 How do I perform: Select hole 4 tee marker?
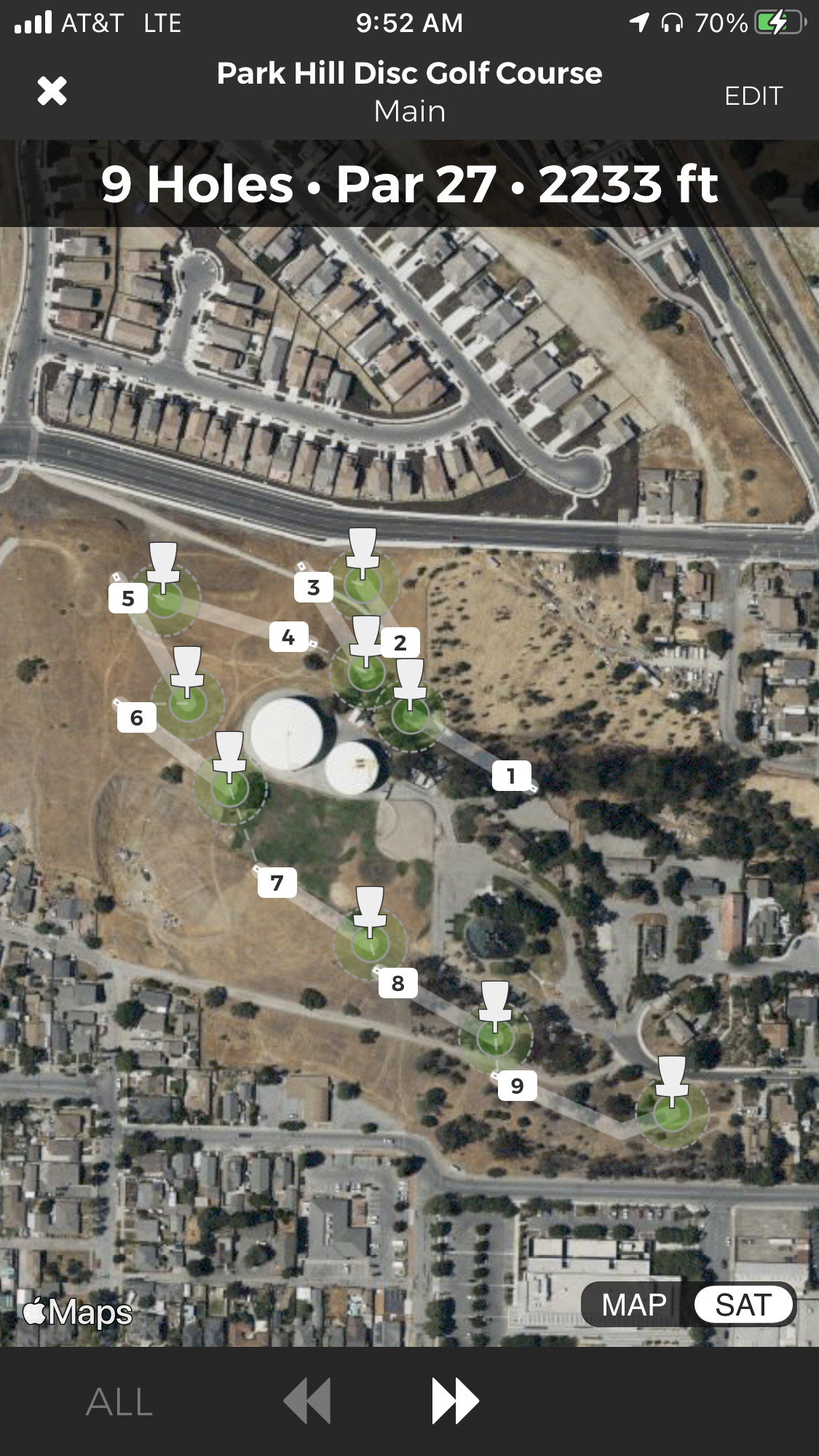[x=288, y=637]
